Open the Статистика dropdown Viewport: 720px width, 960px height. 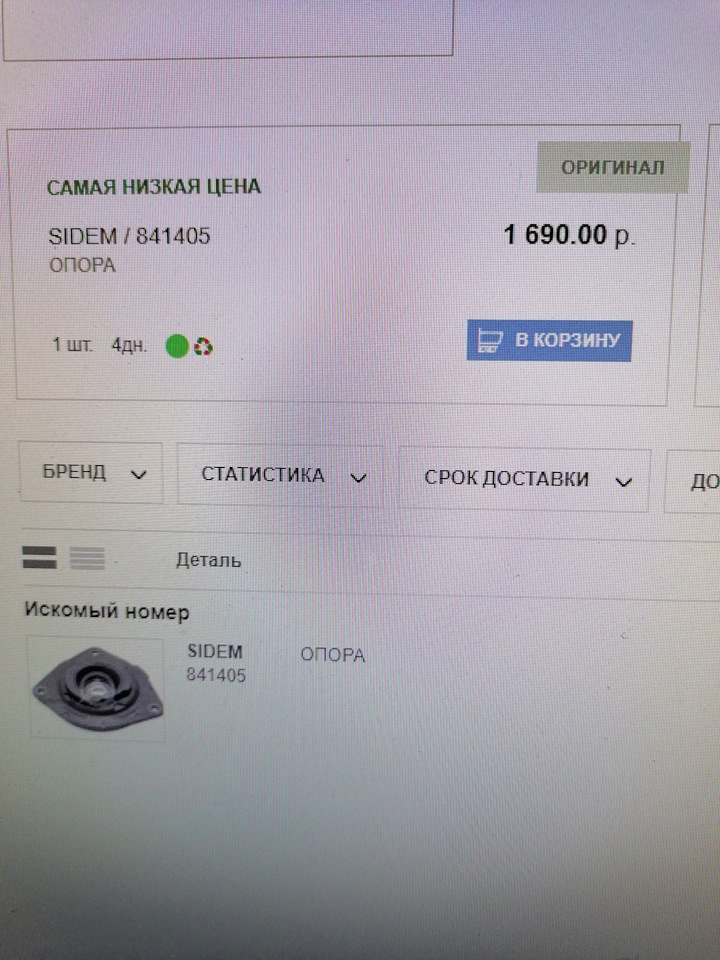pyautogui.click(x=283, y=475)
